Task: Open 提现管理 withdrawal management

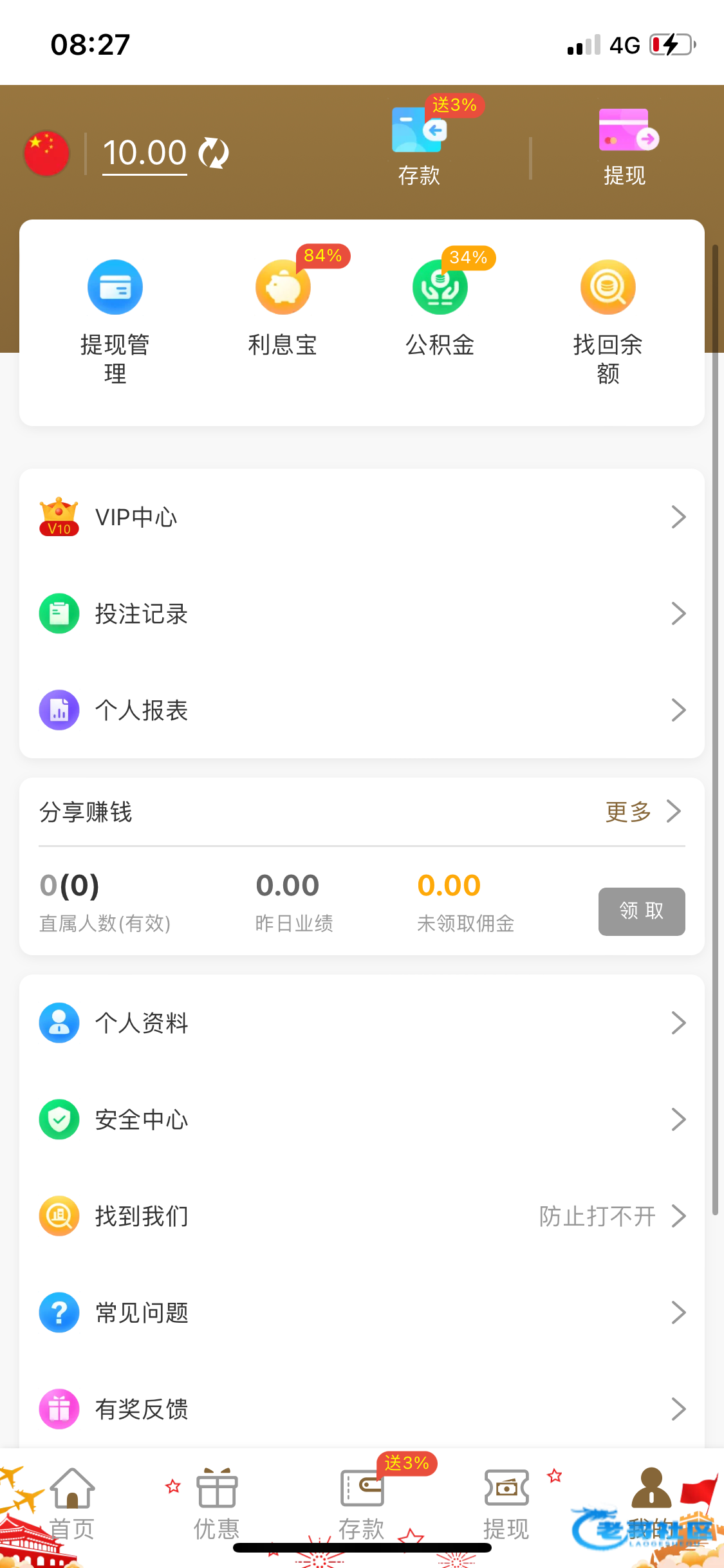Action: (115, 320)
